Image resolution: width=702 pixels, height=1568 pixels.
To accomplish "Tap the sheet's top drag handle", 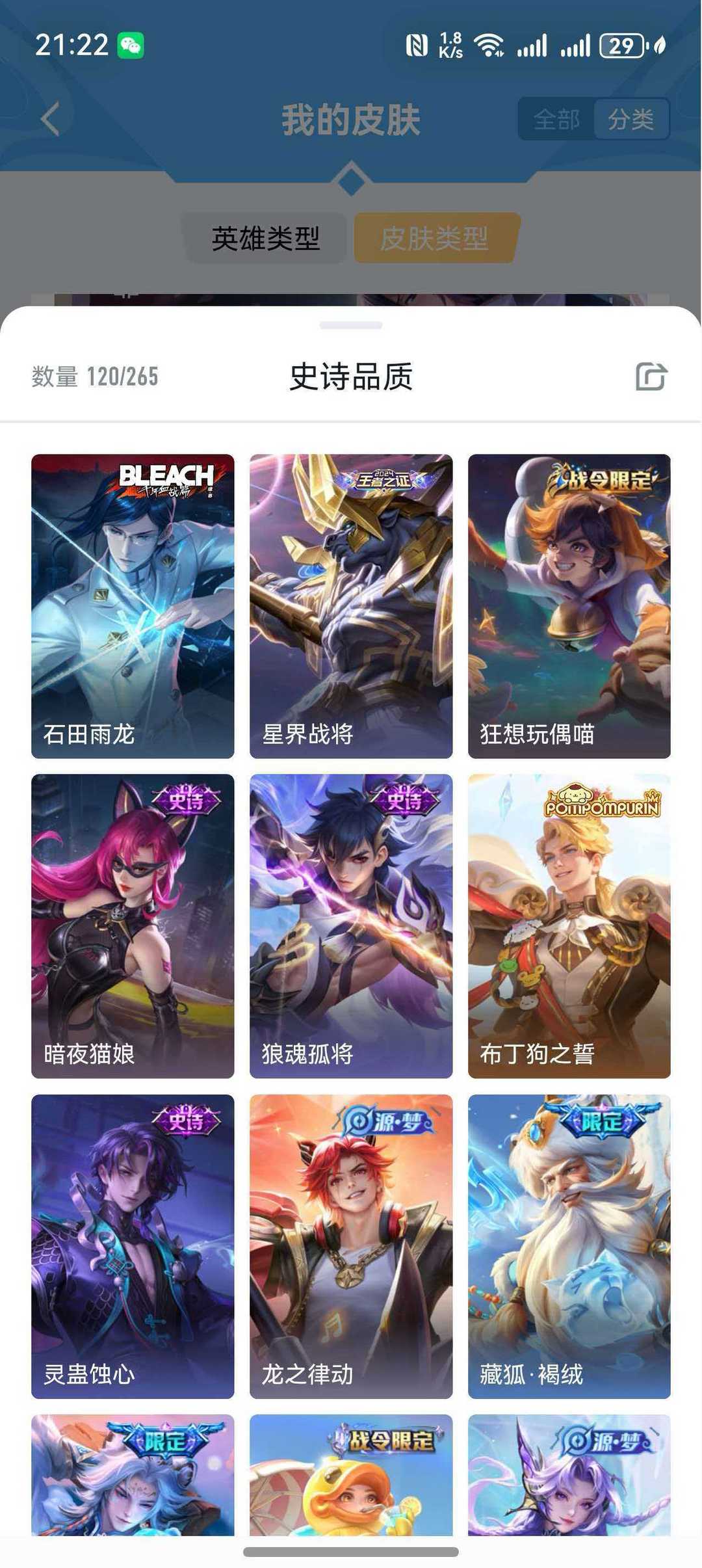I will [x=351, y=325].
